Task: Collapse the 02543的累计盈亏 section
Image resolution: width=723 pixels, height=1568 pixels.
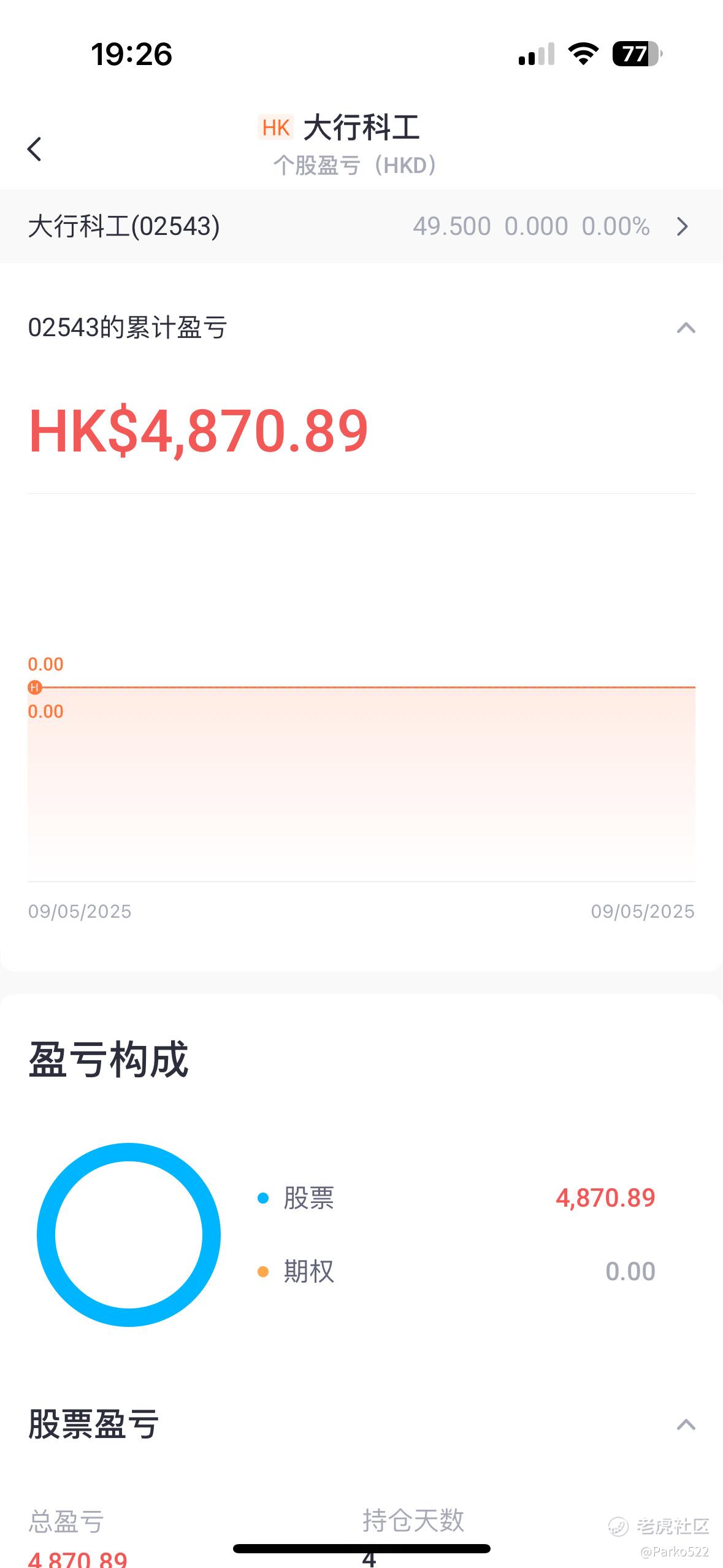Action: point(686,328)
